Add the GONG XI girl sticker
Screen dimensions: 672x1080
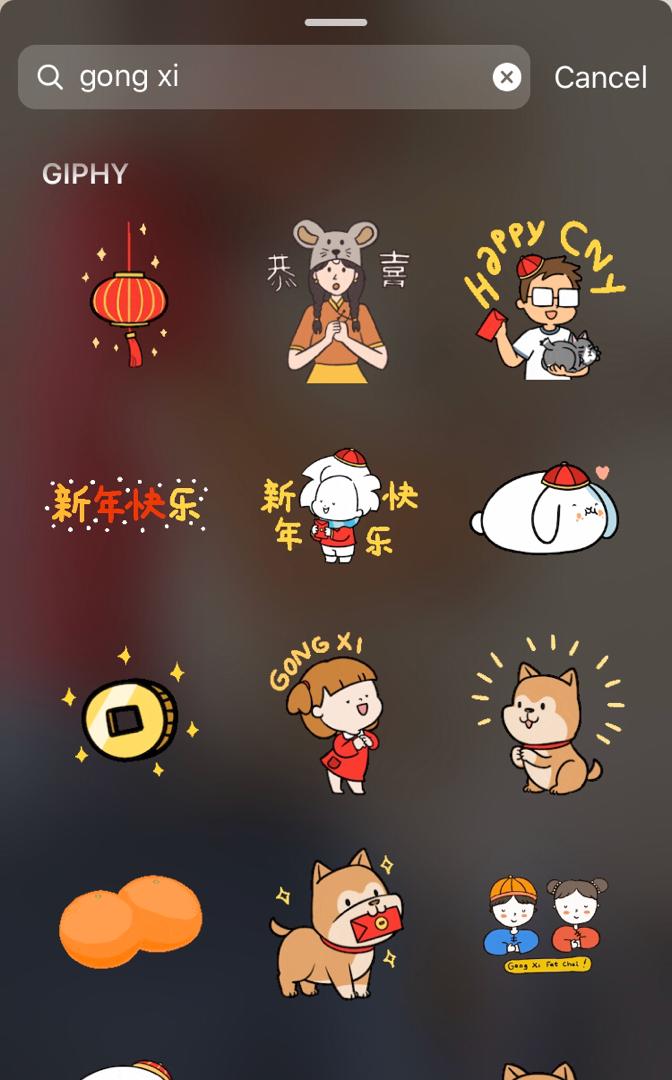331,712
